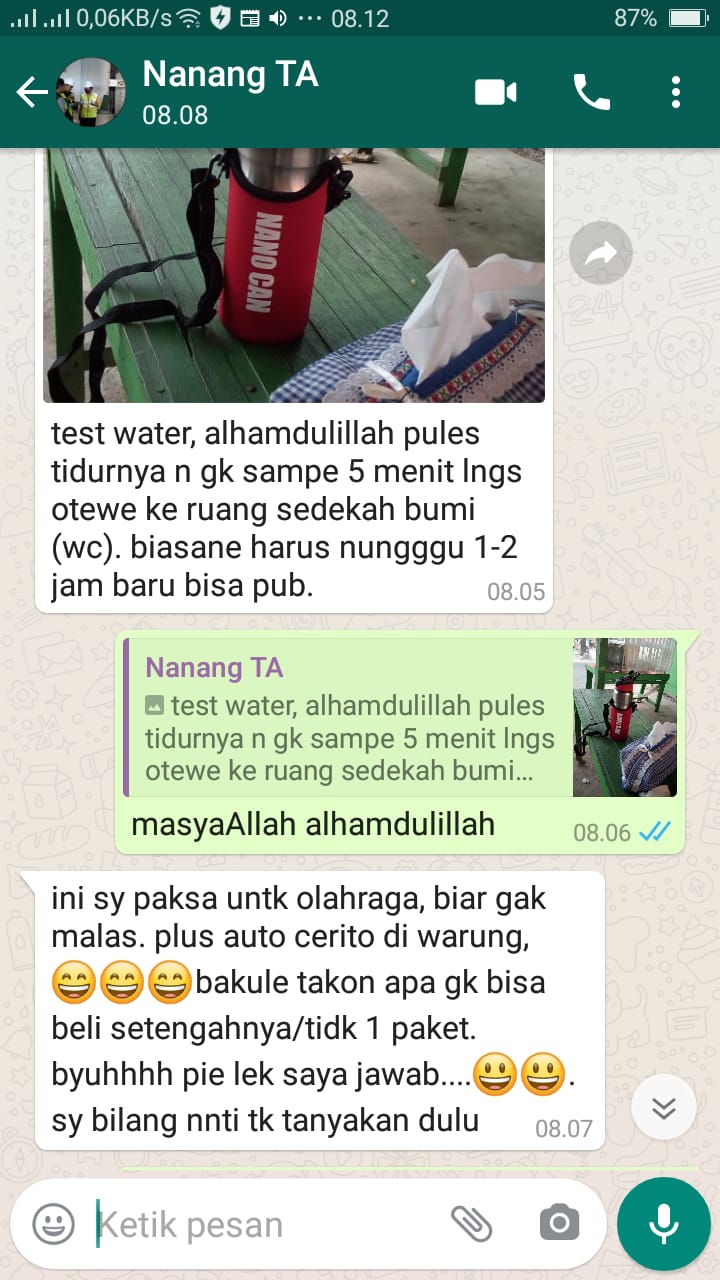Go back to the chat list
The height and width of the screenshot is (1280, 720).
[32, 93]
